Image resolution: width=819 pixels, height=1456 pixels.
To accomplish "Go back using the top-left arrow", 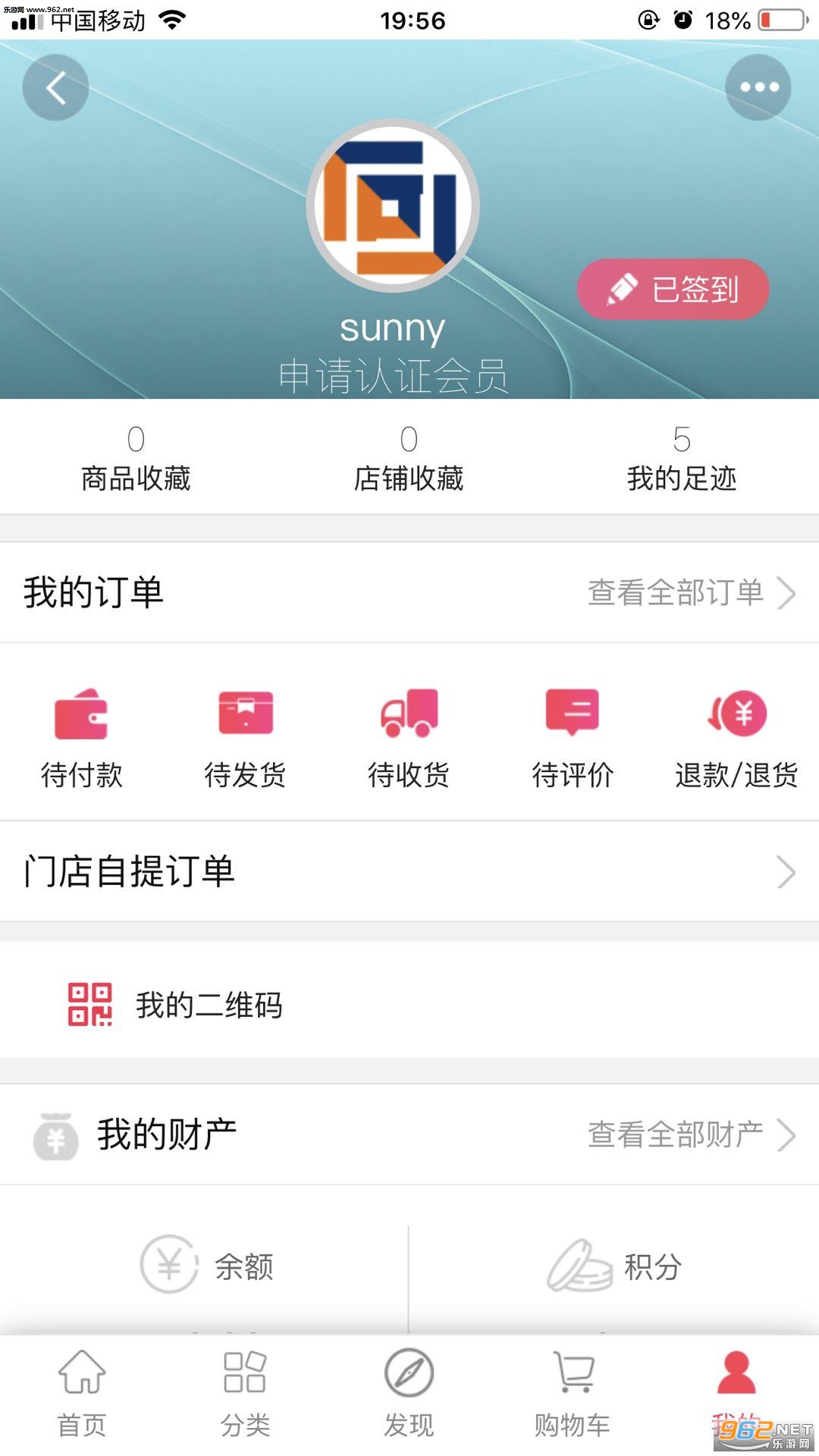I will click(x=55, y=87).
